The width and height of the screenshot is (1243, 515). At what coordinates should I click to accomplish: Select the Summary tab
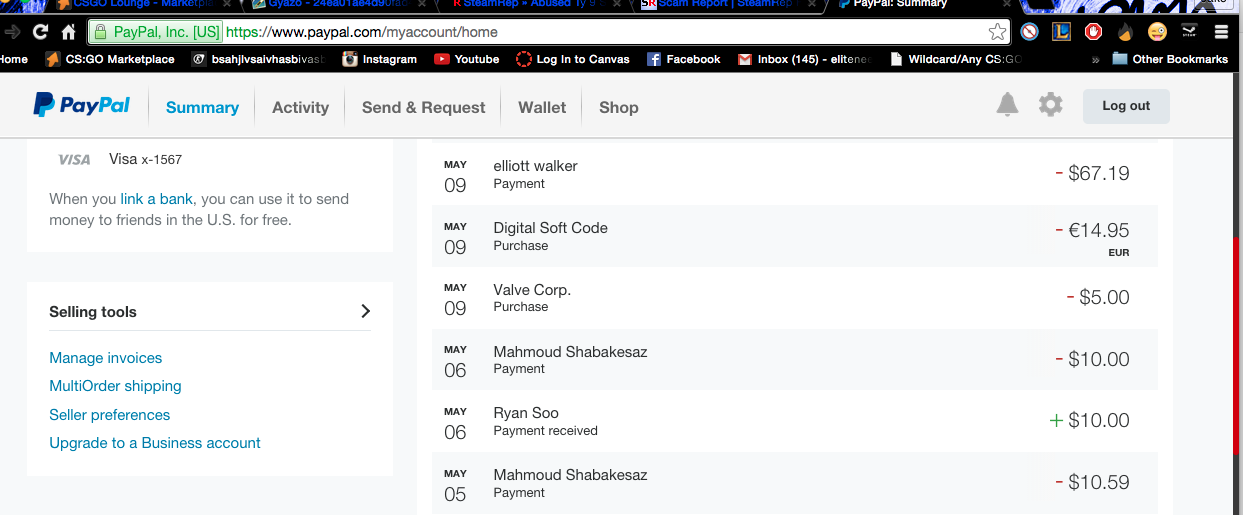202,107
